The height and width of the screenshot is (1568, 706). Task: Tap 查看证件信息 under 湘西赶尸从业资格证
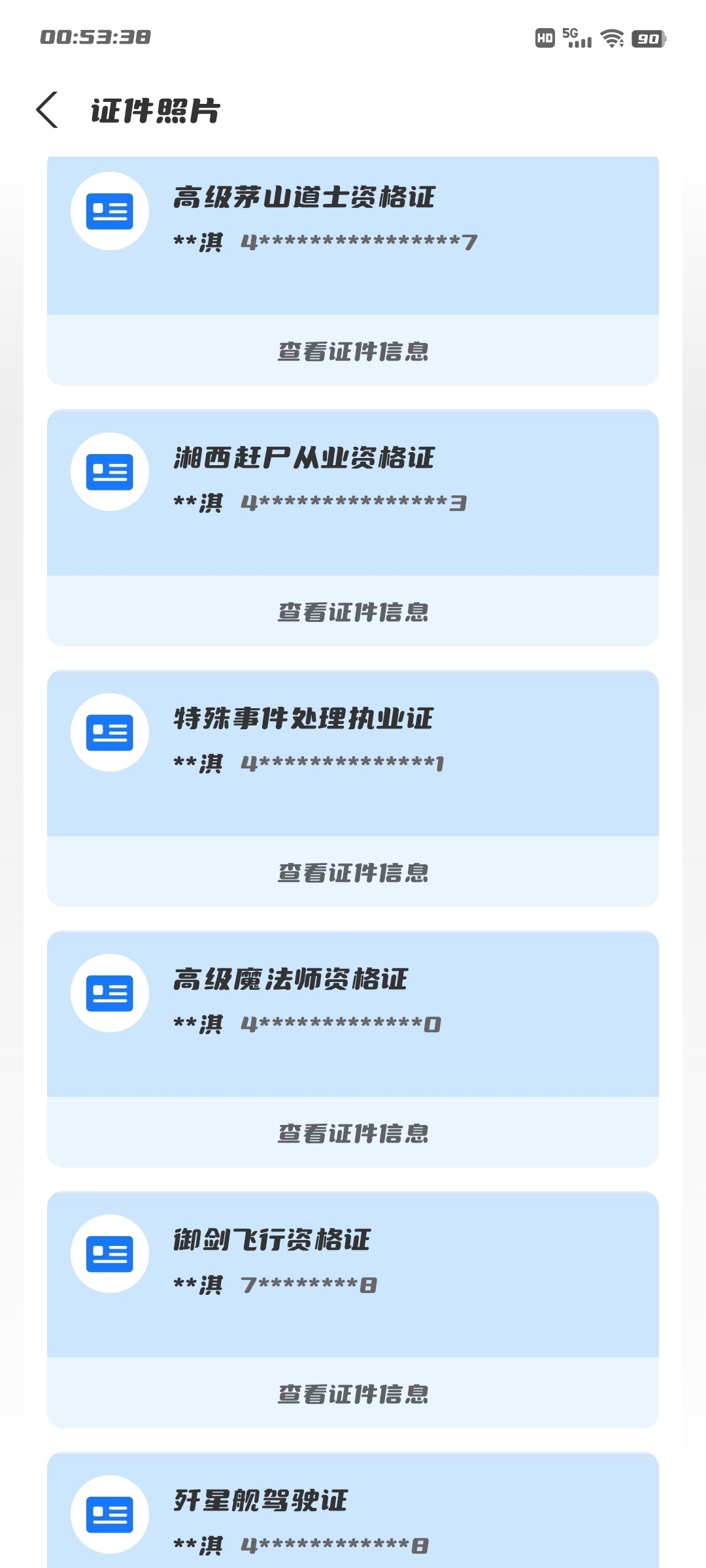click(353, 612)
